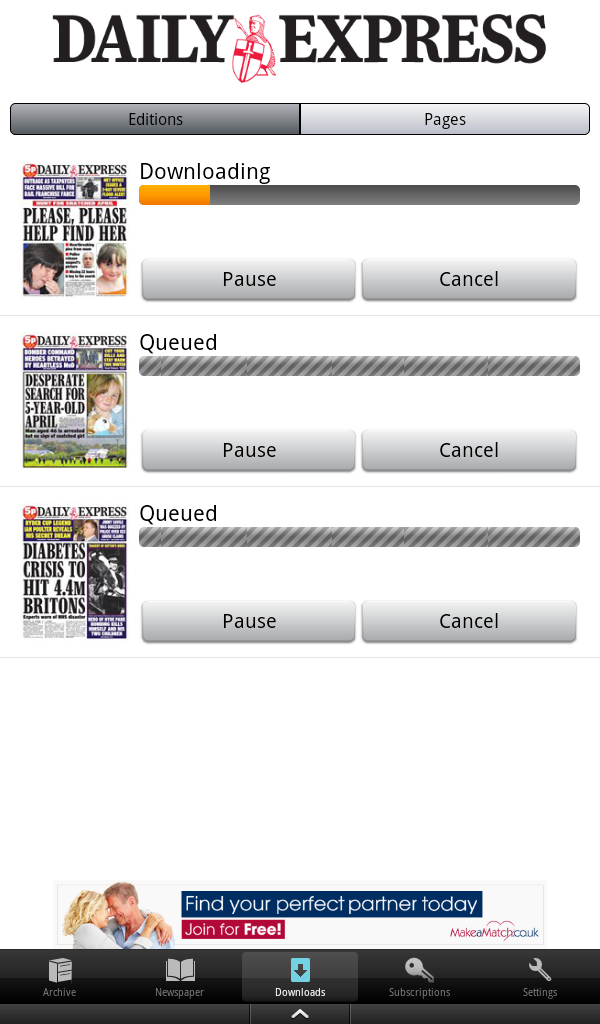Cancel the queued 'Diabetes Crisis' edition
The height and width of the screenshot is (1024, 600).
(469, 621)
